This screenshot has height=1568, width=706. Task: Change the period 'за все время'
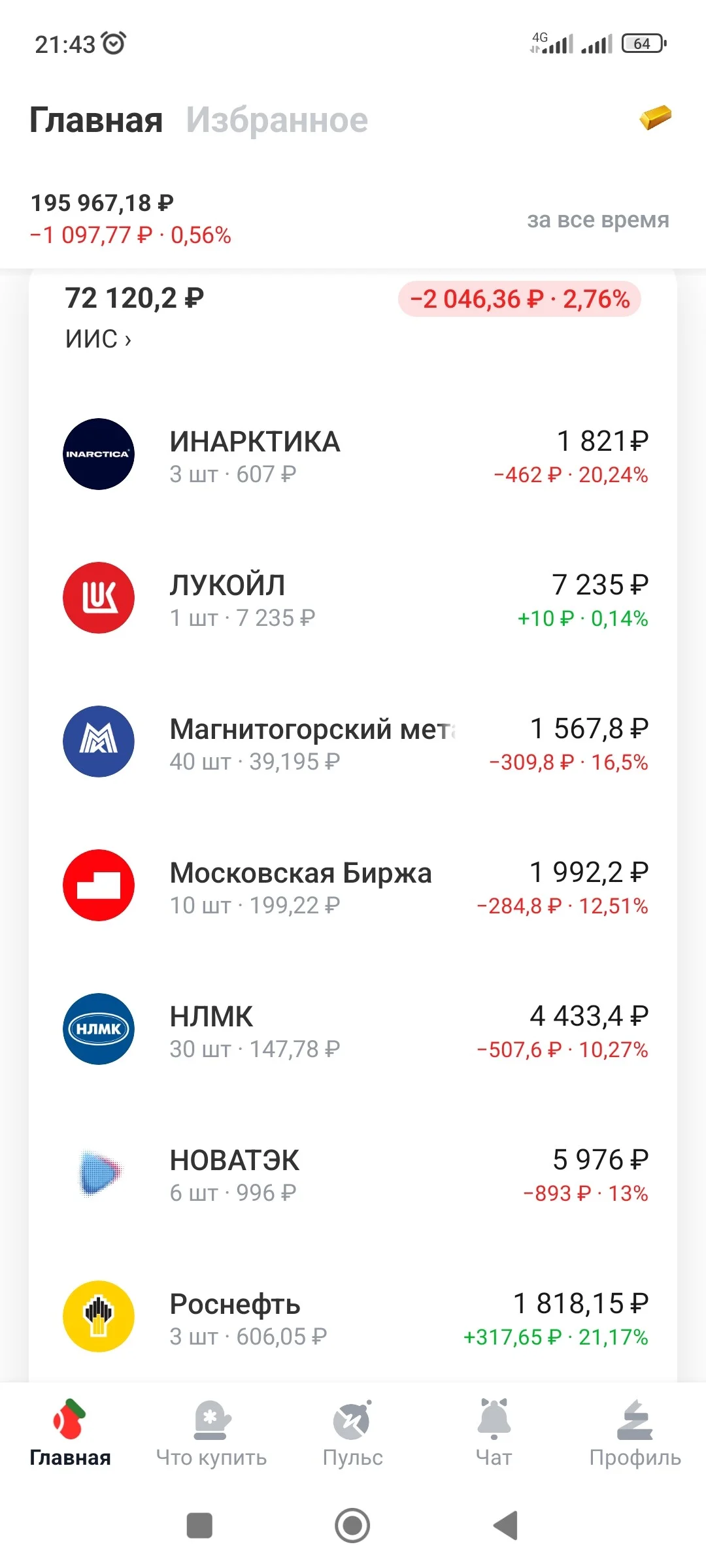tap(598, 220)
